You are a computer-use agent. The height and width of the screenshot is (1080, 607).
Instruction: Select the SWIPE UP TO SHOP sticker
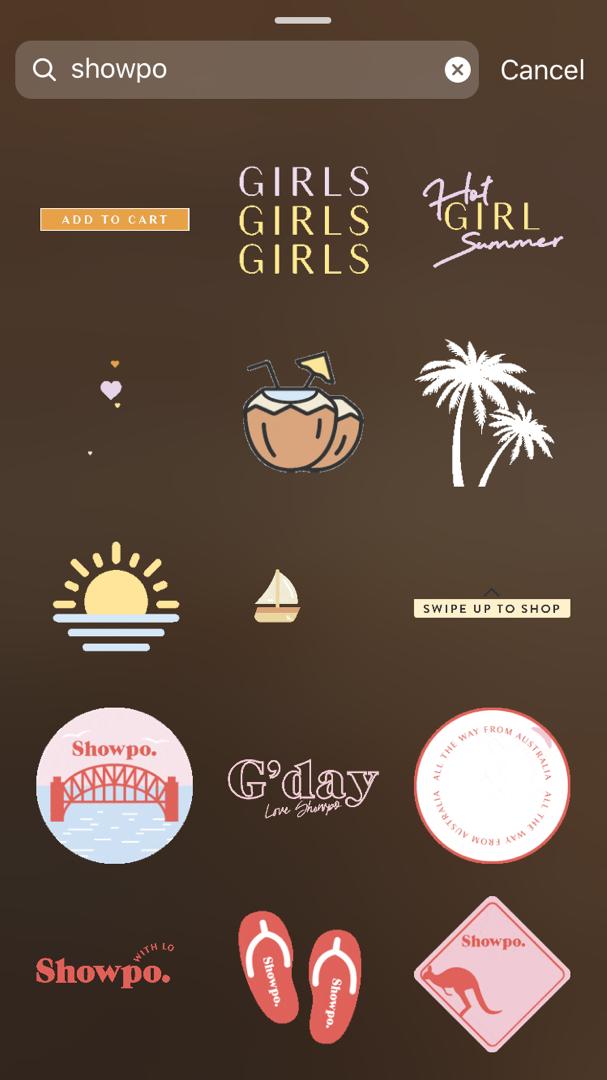click(492, 607)
